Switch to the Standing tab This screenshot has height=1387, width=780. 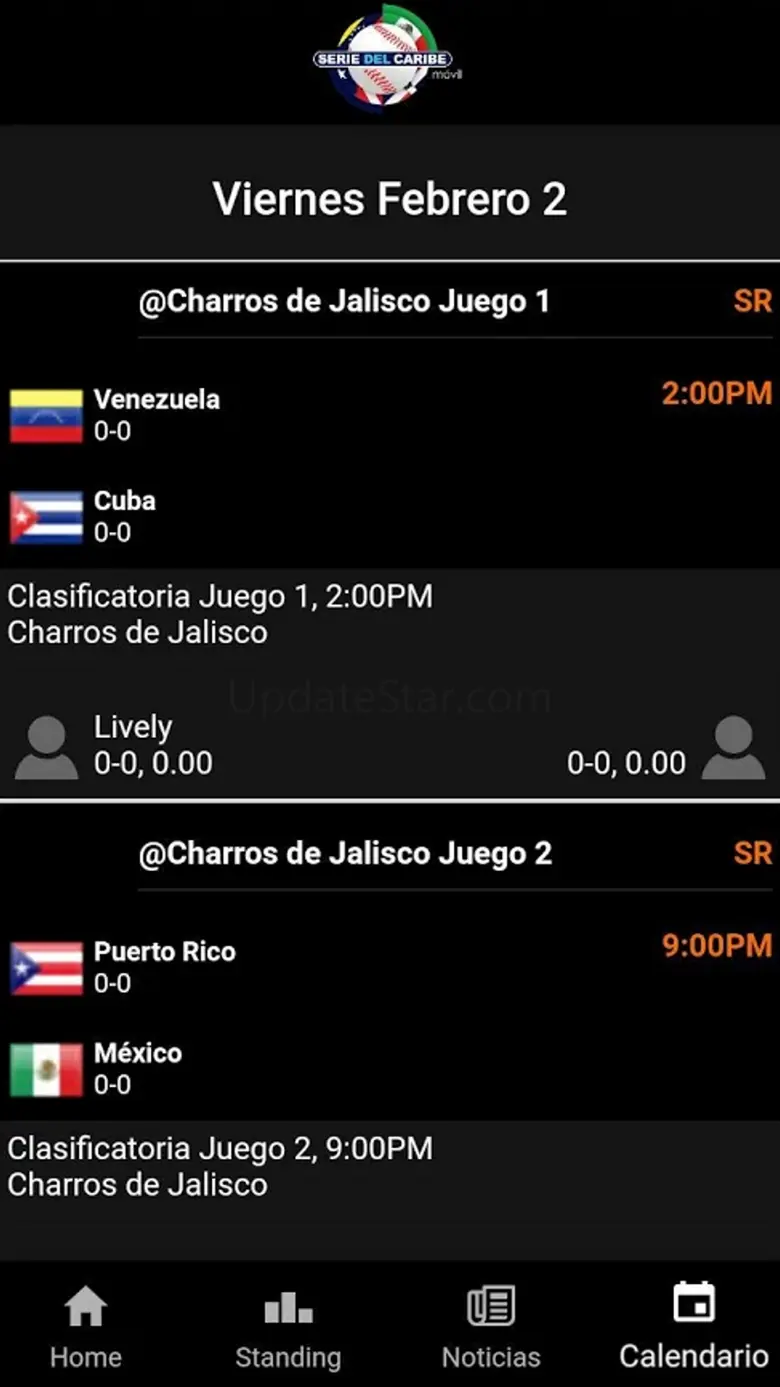click(288, 1326)
